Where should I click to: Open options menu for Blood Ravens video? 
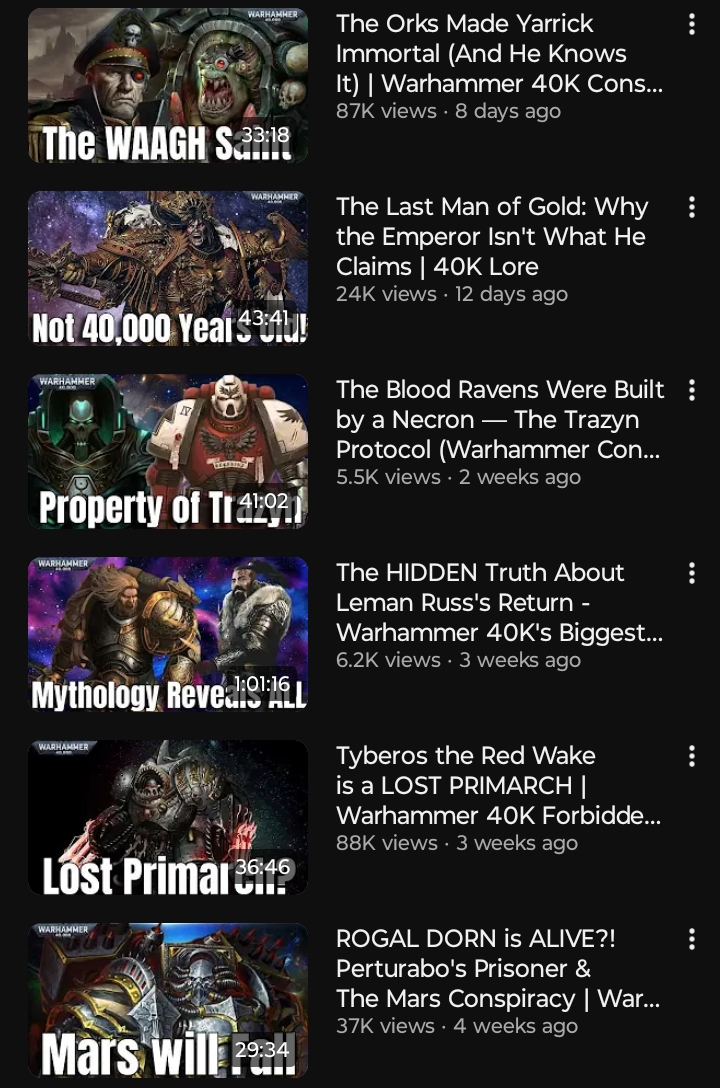point(692,391)
